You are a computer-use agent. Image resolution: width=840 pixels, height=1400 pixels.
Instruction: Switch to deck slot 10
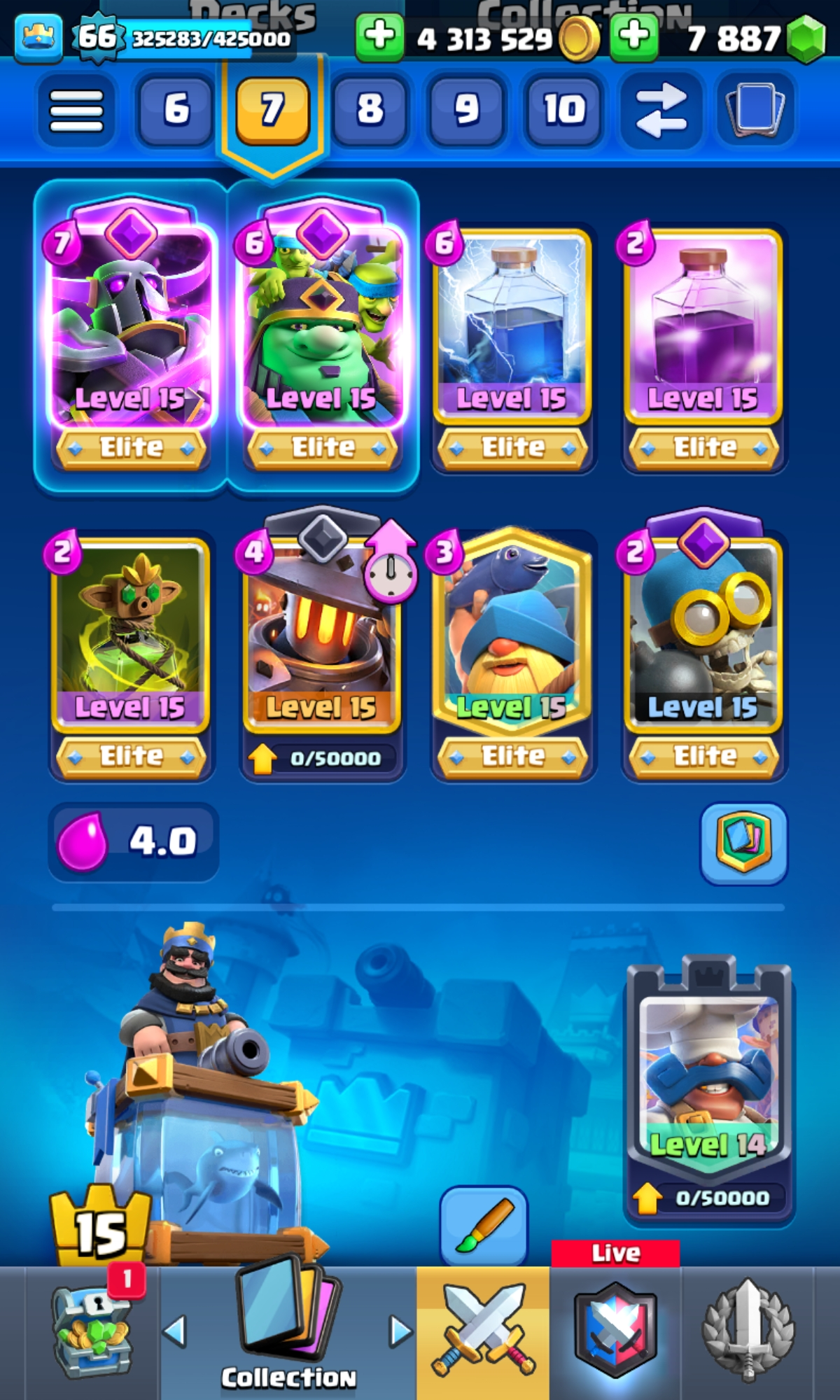pos(564,111)
